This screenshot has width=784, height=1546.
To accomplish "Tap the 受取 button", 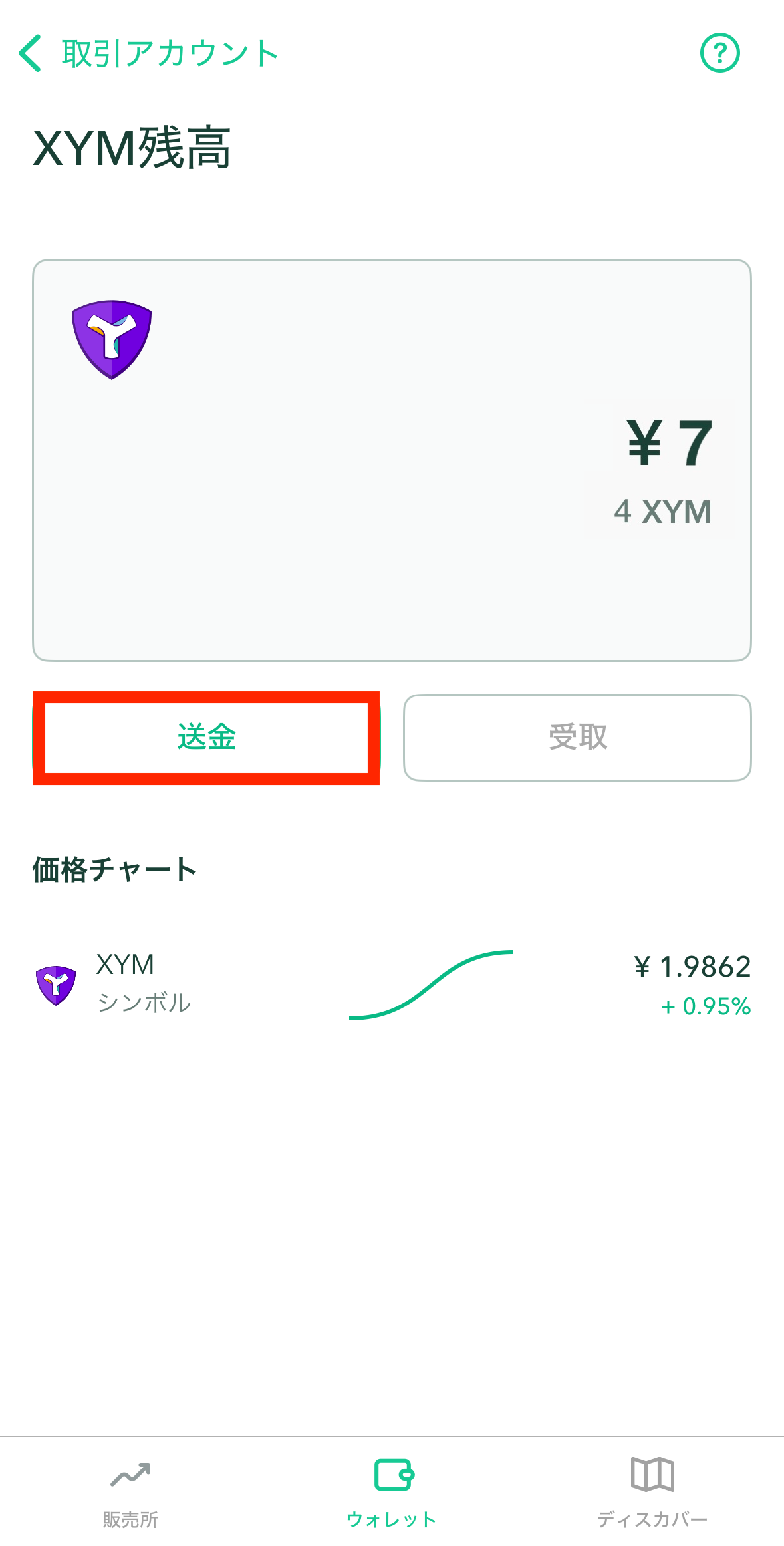I will (577, 737).
